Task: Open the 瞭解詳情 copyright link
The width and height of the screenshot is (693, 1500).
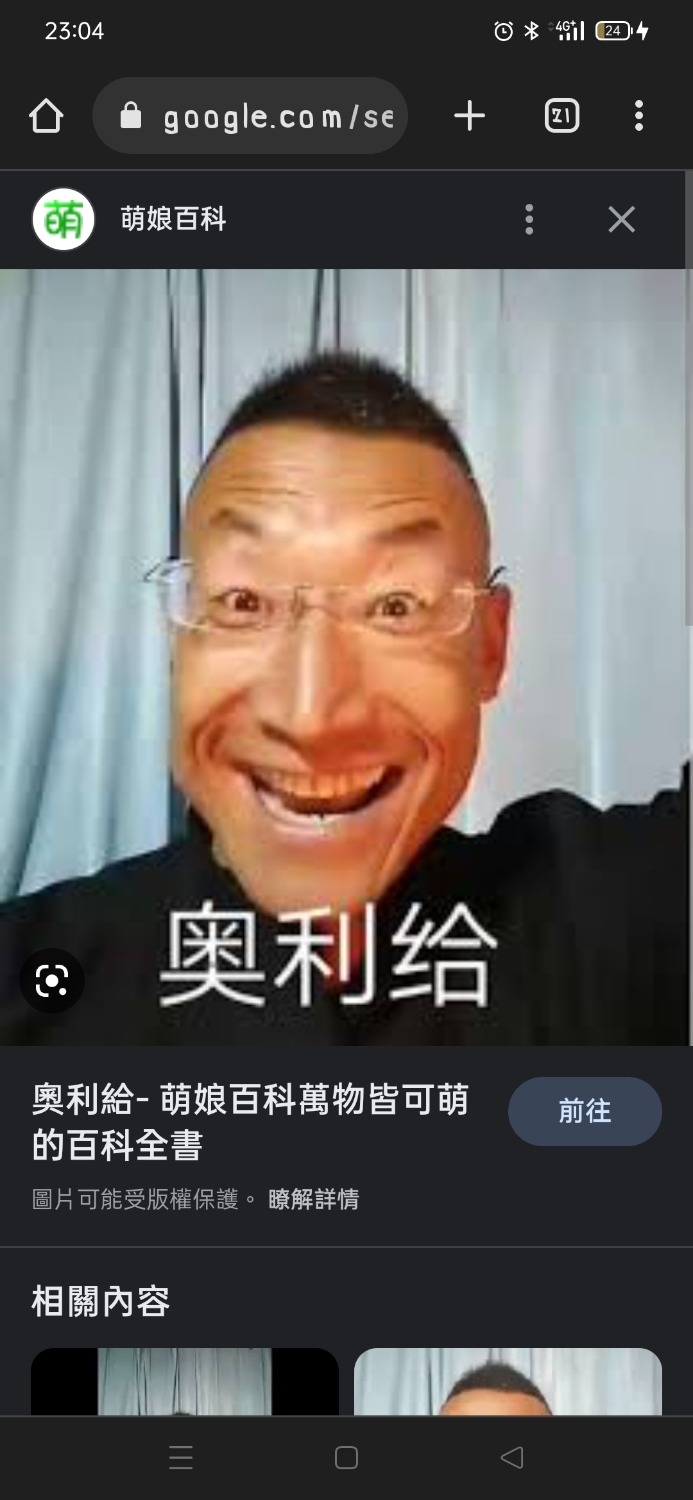Action: click(x=313, y=1199)
